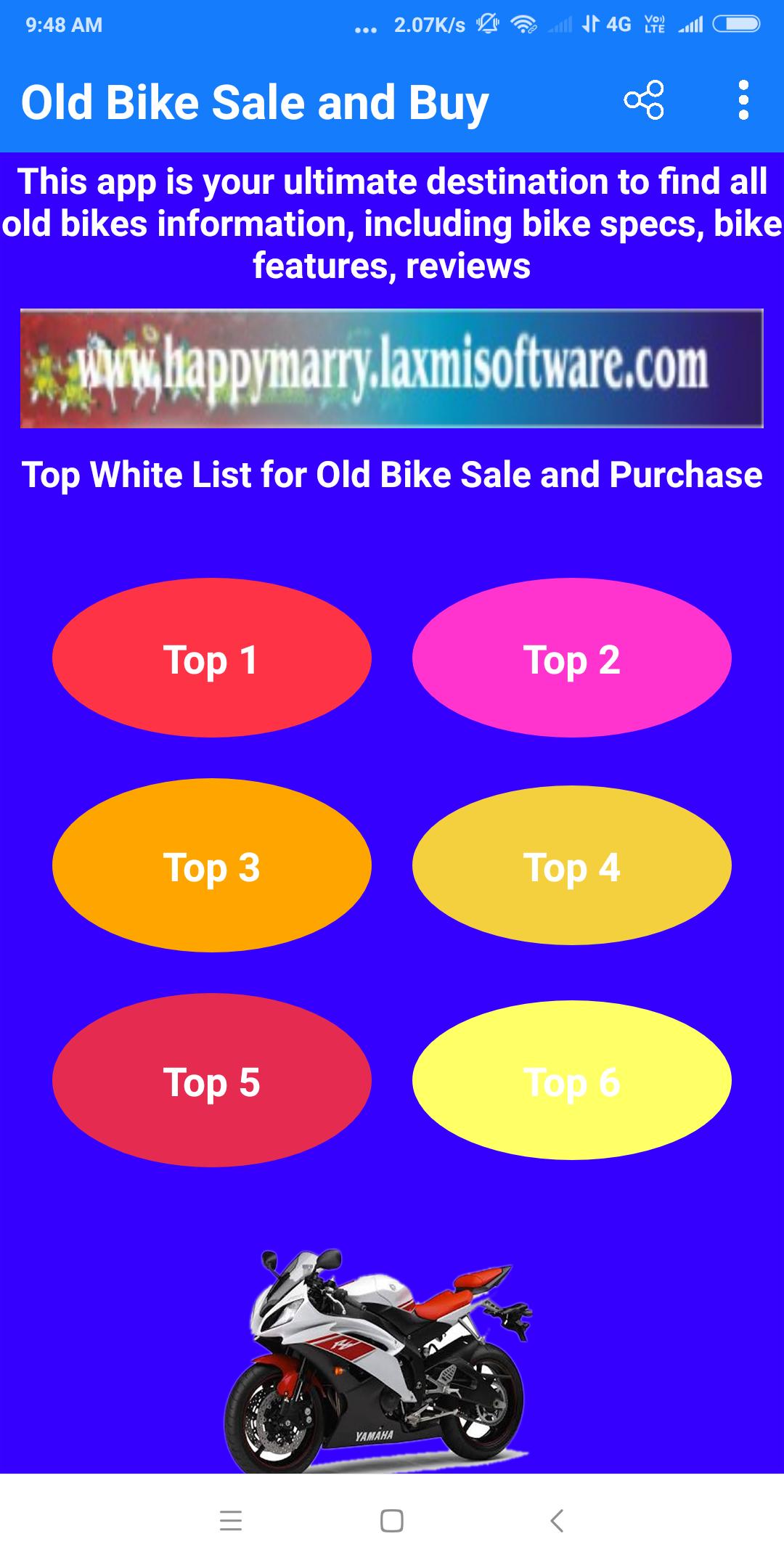784x1568 pixels.
Task: Open the happymarry.laxmisoftware.com banner
Action: tap(392, 369)
